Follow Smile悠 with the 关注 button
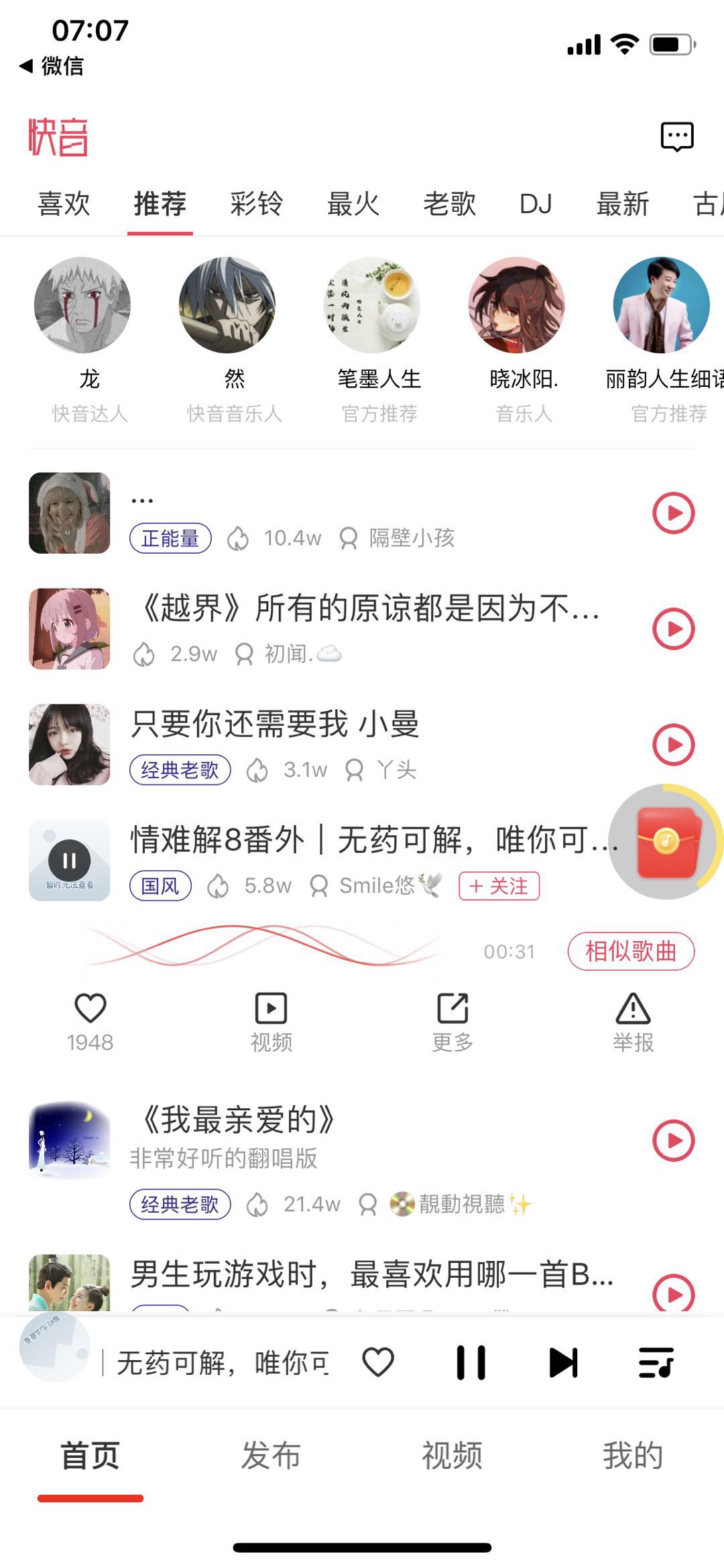The height and width of the screenshot is (1568, 724). 499,886
